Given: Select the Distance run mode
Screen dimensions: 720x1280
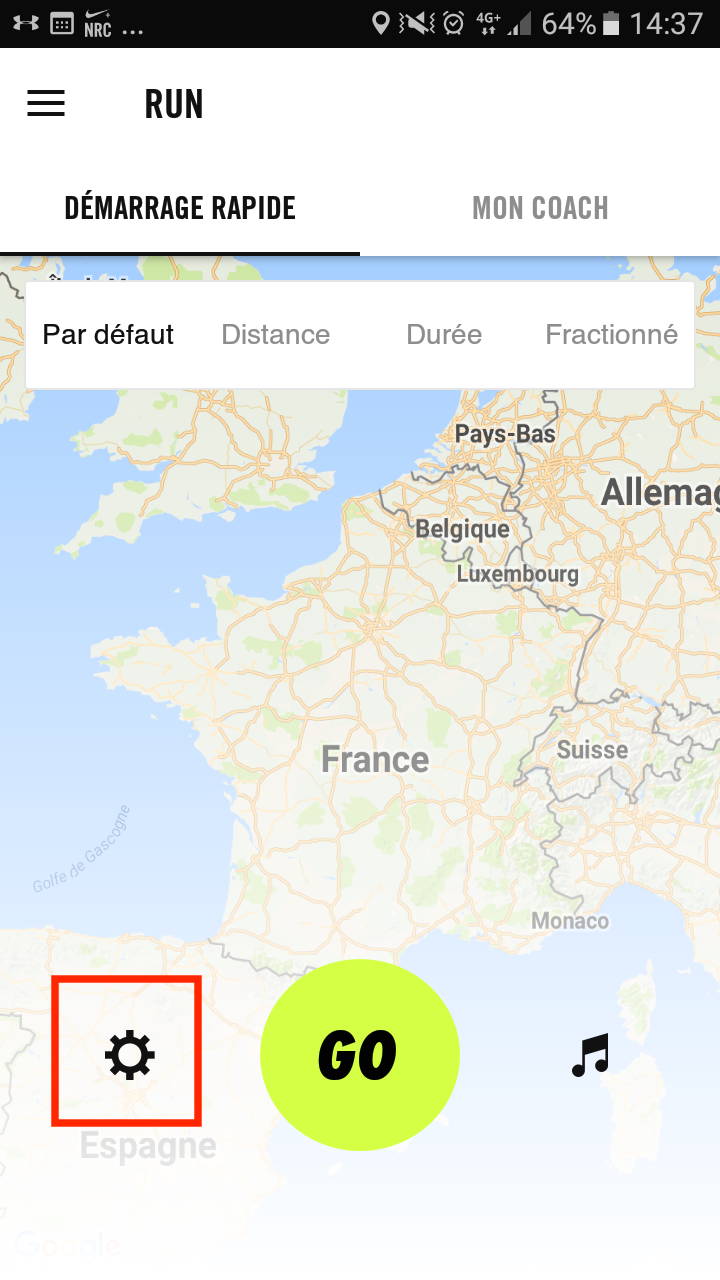Looking at the screenshot, I should click(275, 334).
